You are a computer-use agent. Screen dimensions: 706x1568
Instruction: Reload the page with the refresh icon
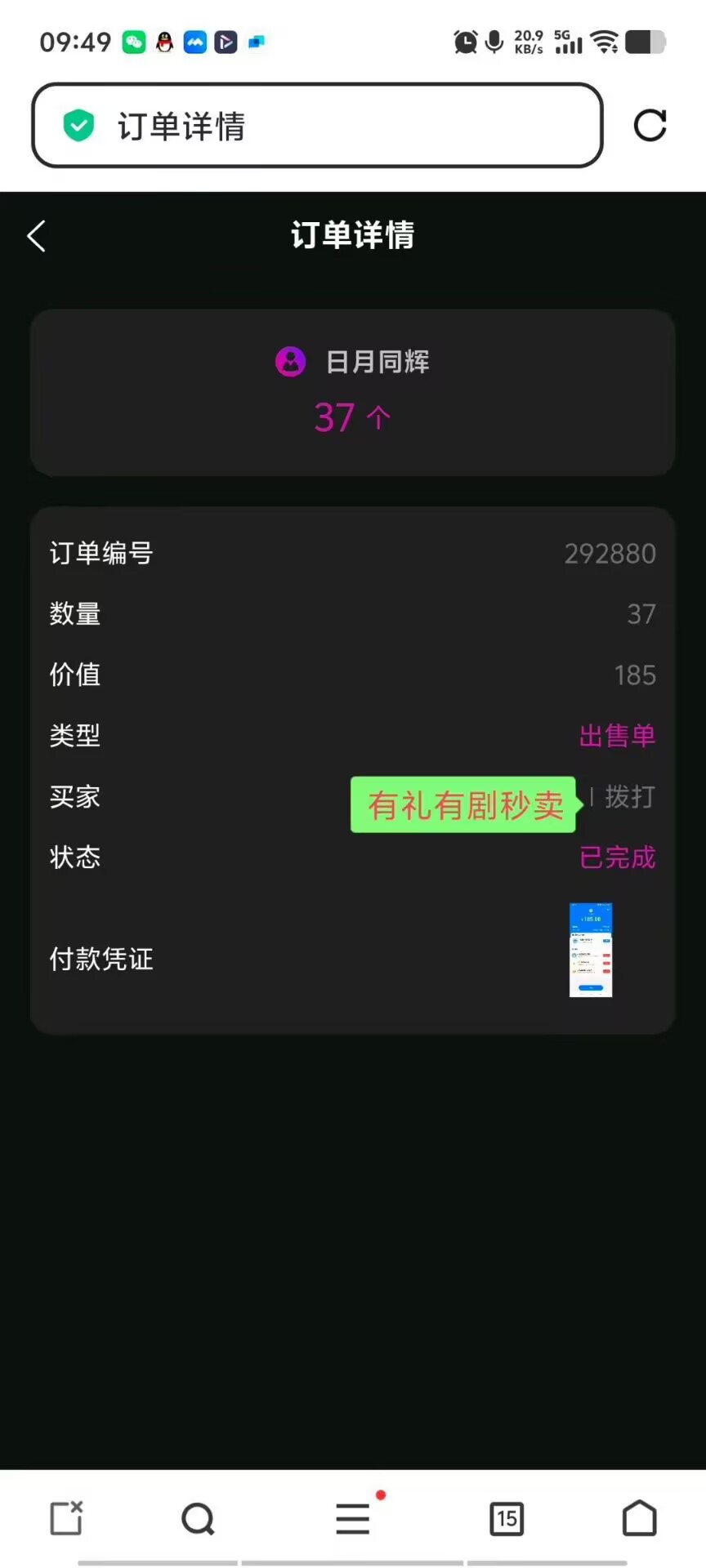pos(650,125)
